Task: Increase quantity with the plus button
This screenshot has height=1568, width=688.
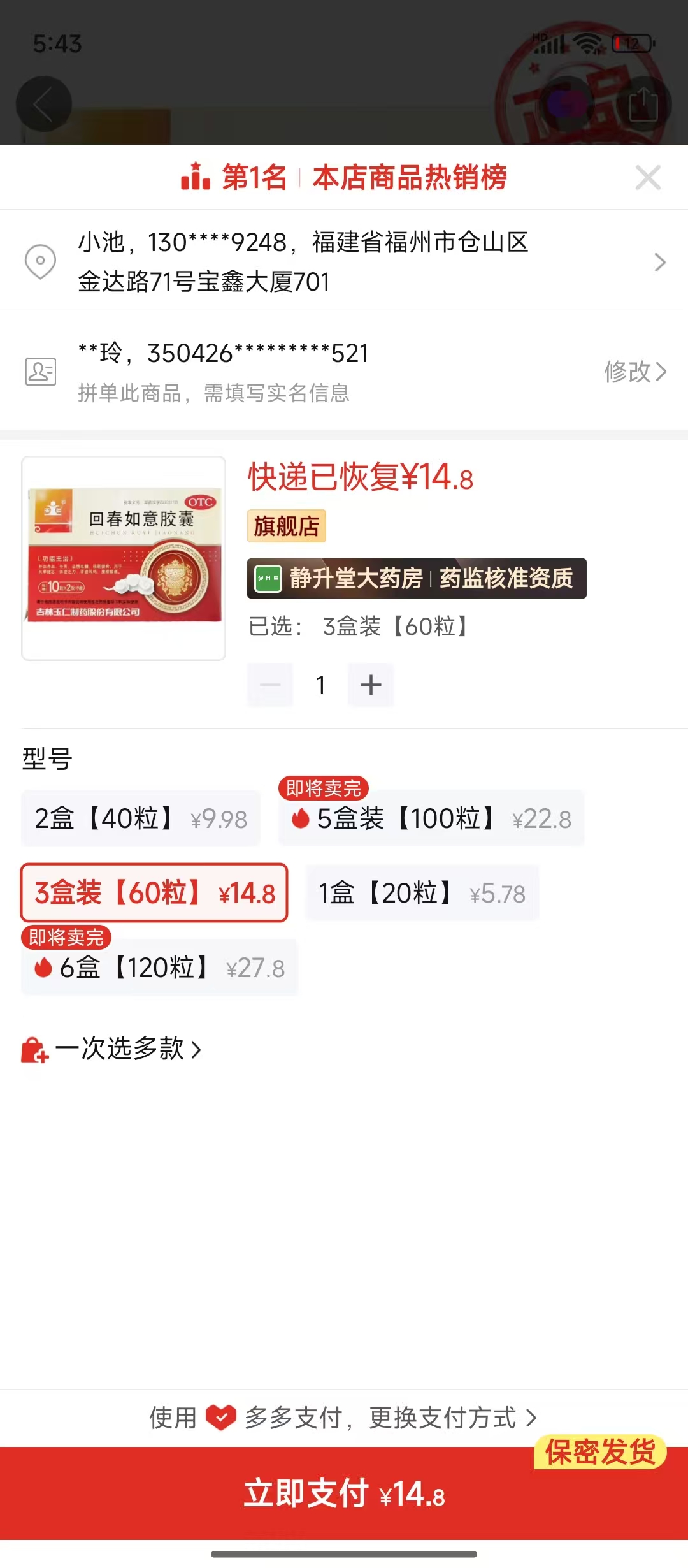Action: 371,685
